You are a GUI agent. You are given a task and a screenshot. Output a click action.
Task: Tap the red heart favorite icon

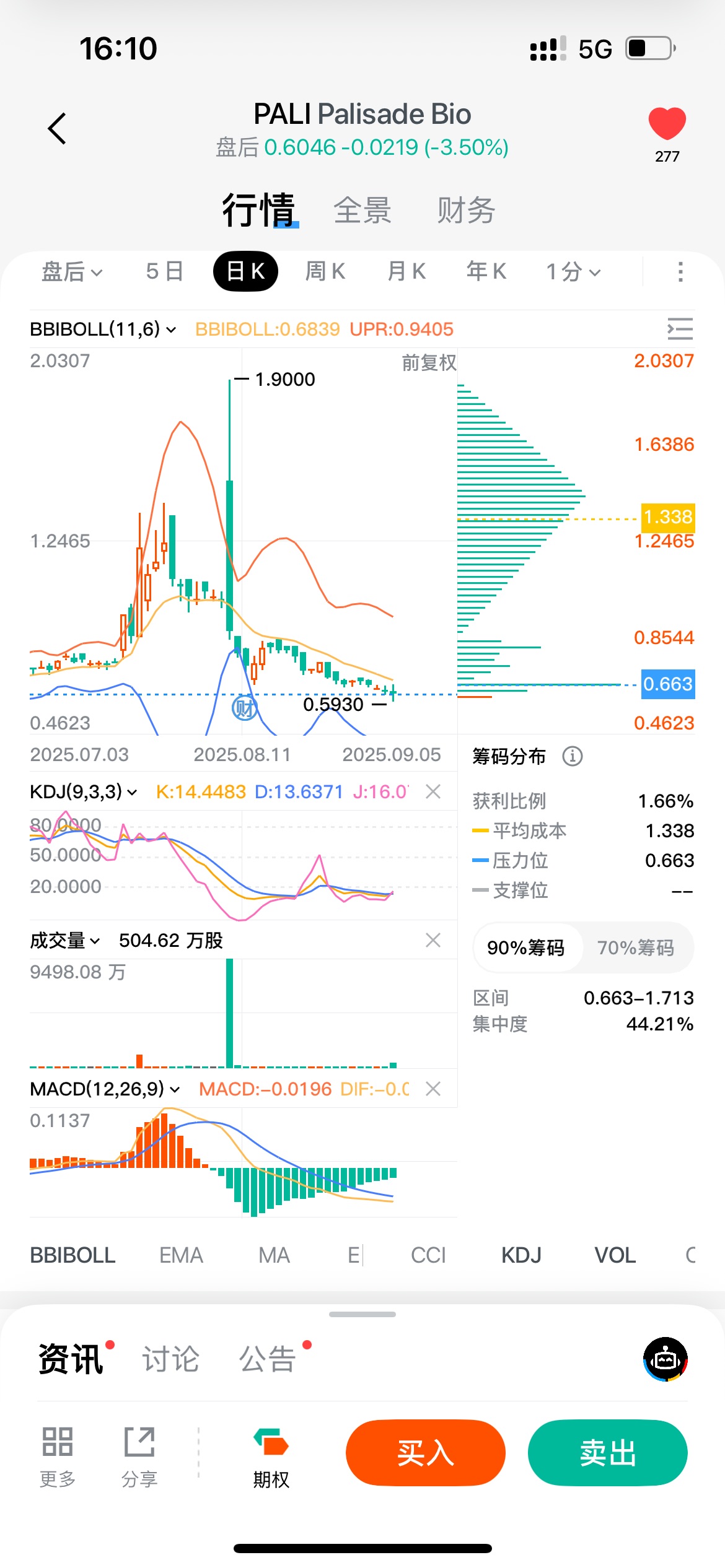(667, 124)
